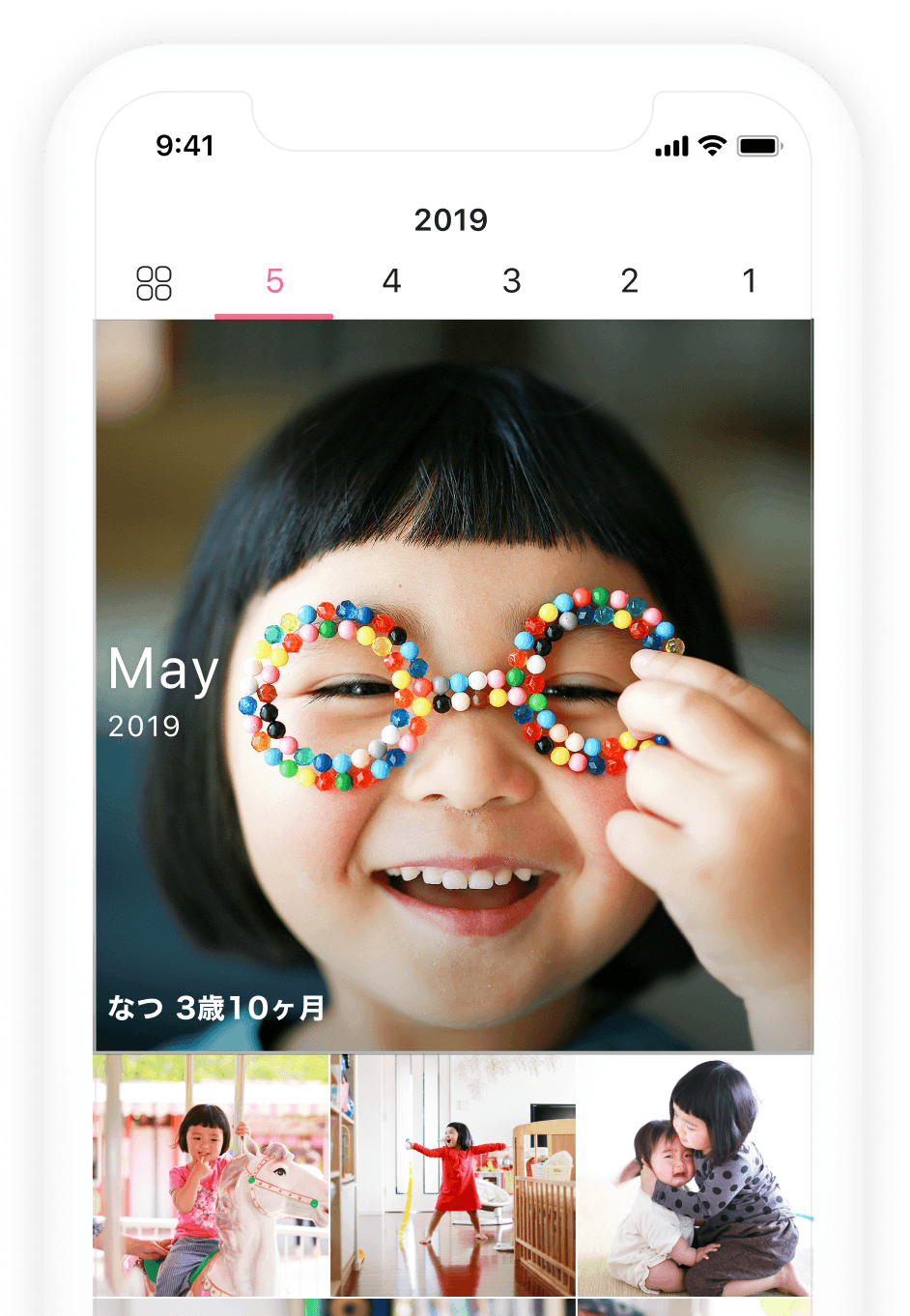
Task: Open the red dress dancing photo
Action: [x=454, y=1175]
